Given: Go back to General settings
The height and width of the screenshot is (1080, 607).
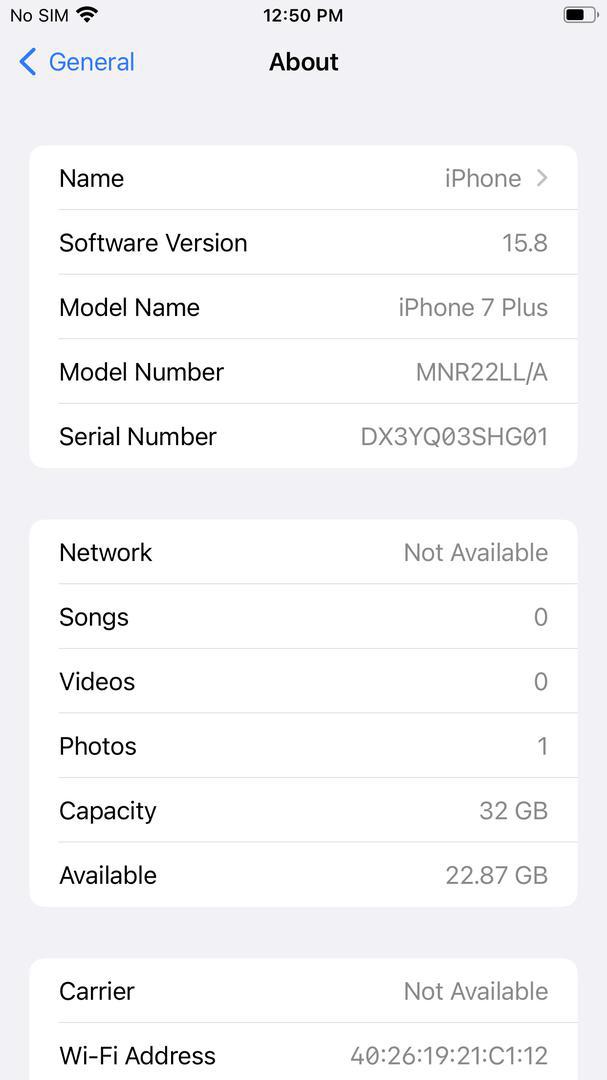Looking at the screenshot, I should [77, 62].
